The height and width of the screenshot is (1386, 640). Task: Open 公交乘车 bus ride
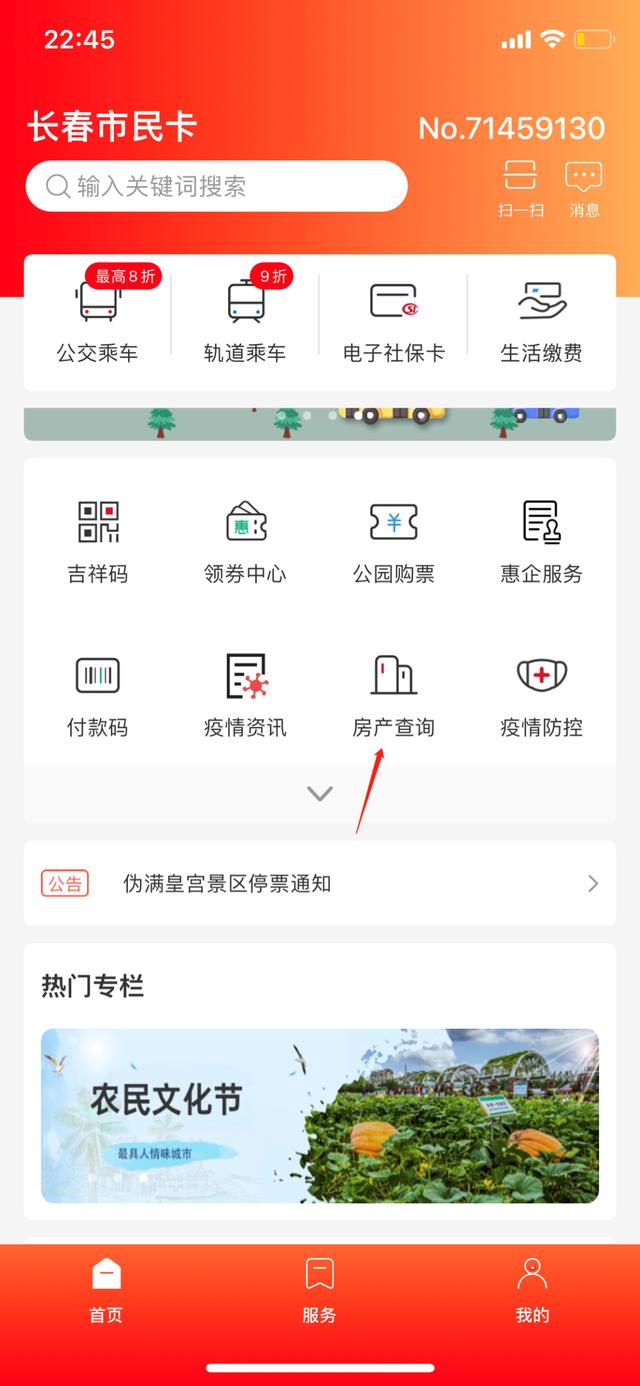click(x=97, y=321)
